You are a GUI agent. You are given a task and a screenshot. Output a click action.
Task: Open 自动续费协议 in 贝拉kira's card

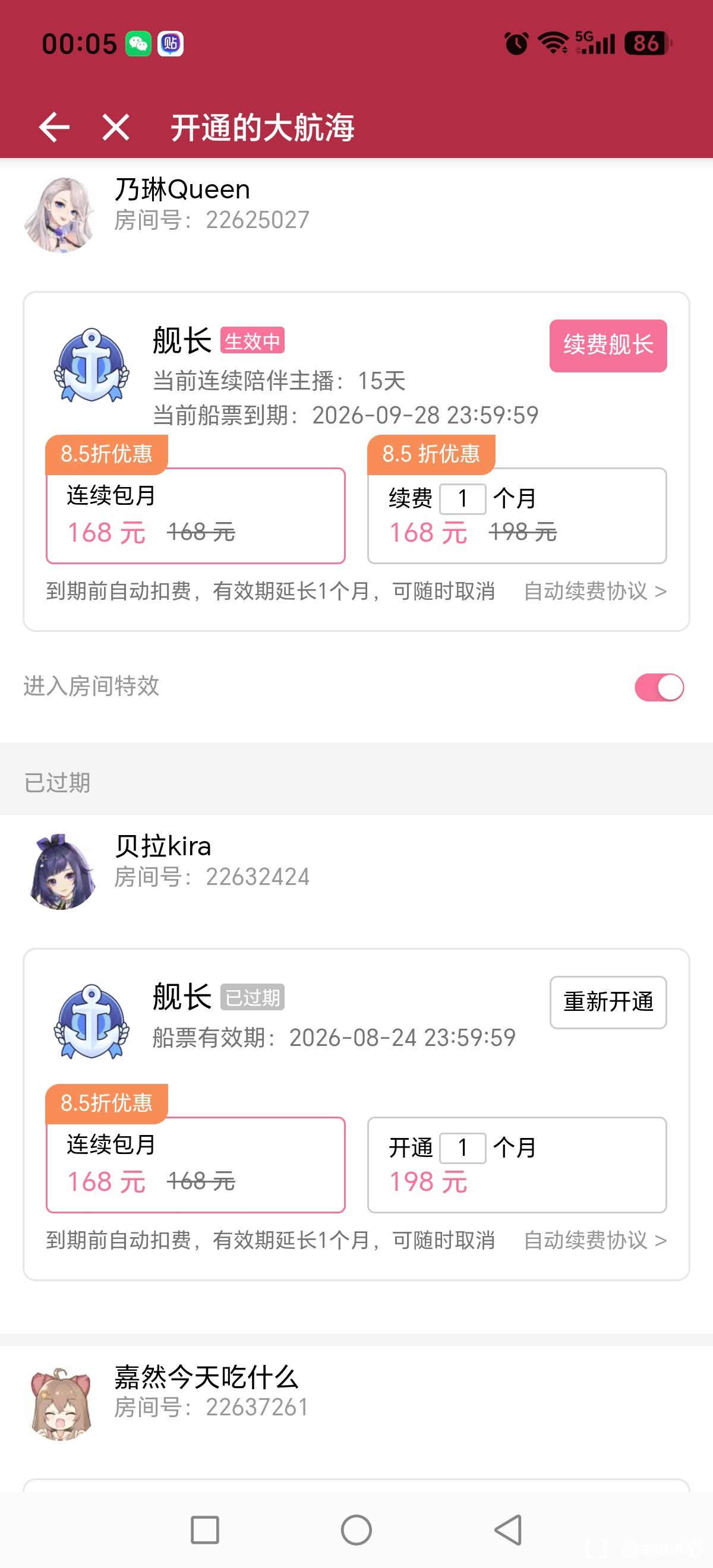595,1240
